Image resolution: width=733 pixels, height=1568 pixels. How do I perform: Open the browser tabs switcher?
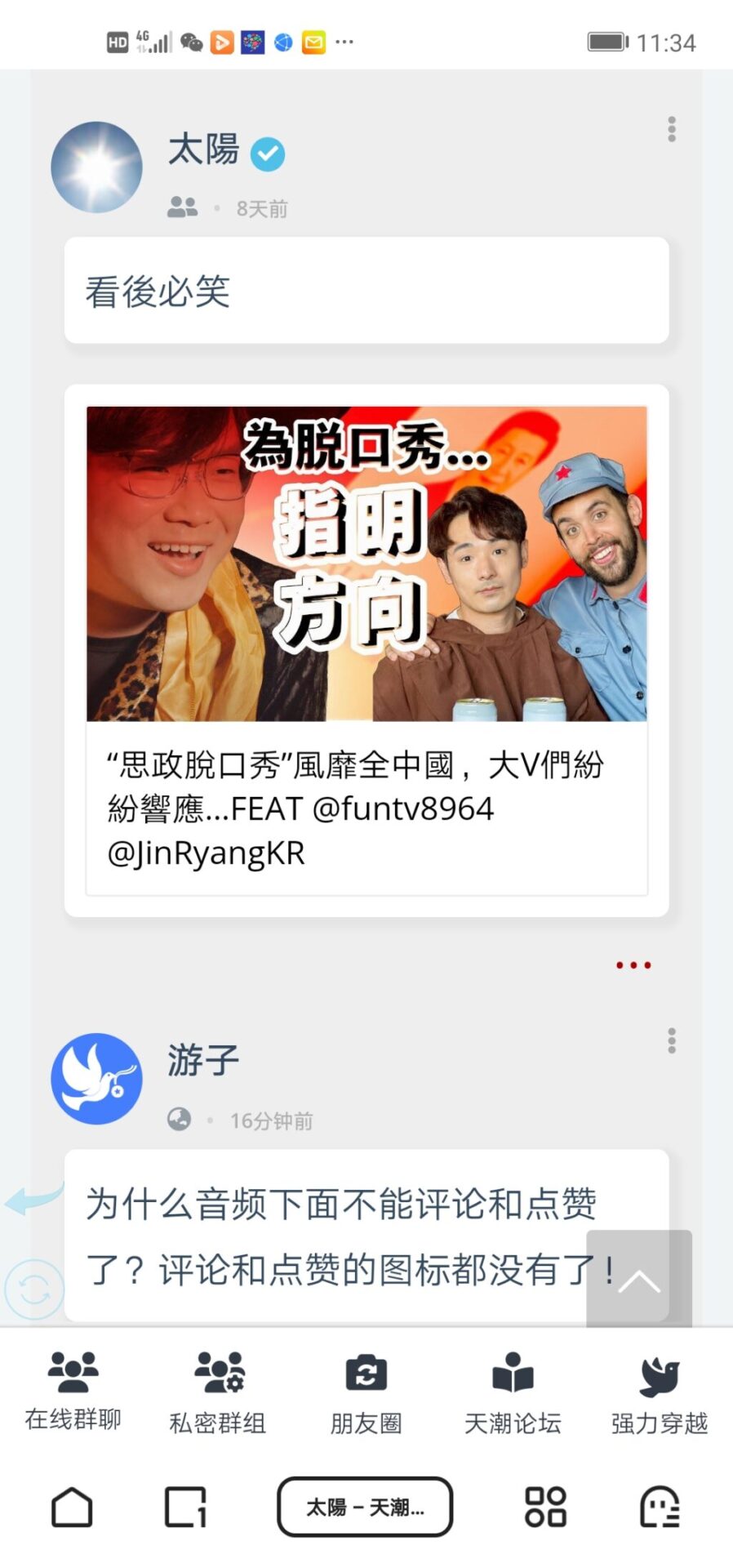pyautogui.click(x=185, y=1507)
